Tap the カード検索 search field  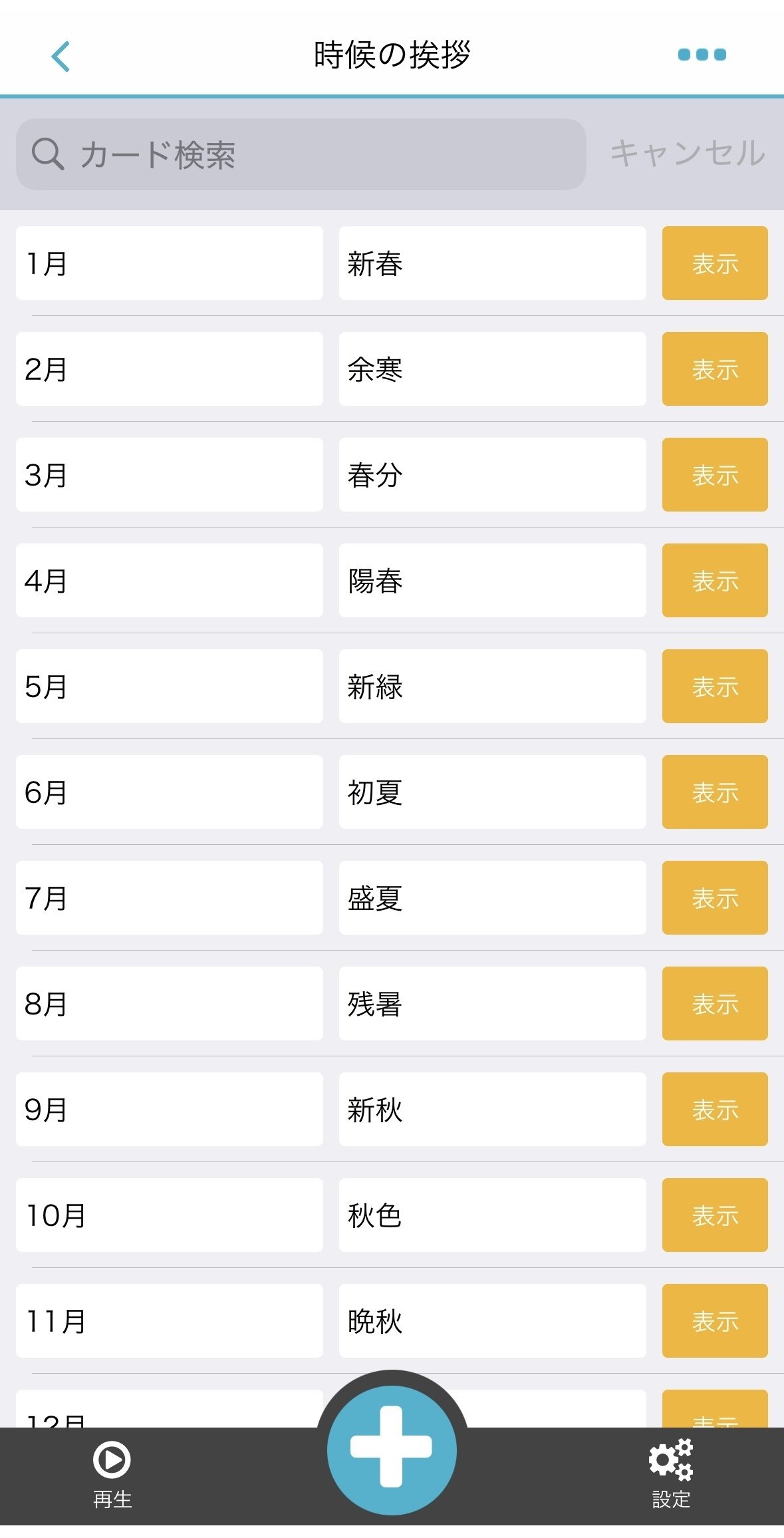301,154
